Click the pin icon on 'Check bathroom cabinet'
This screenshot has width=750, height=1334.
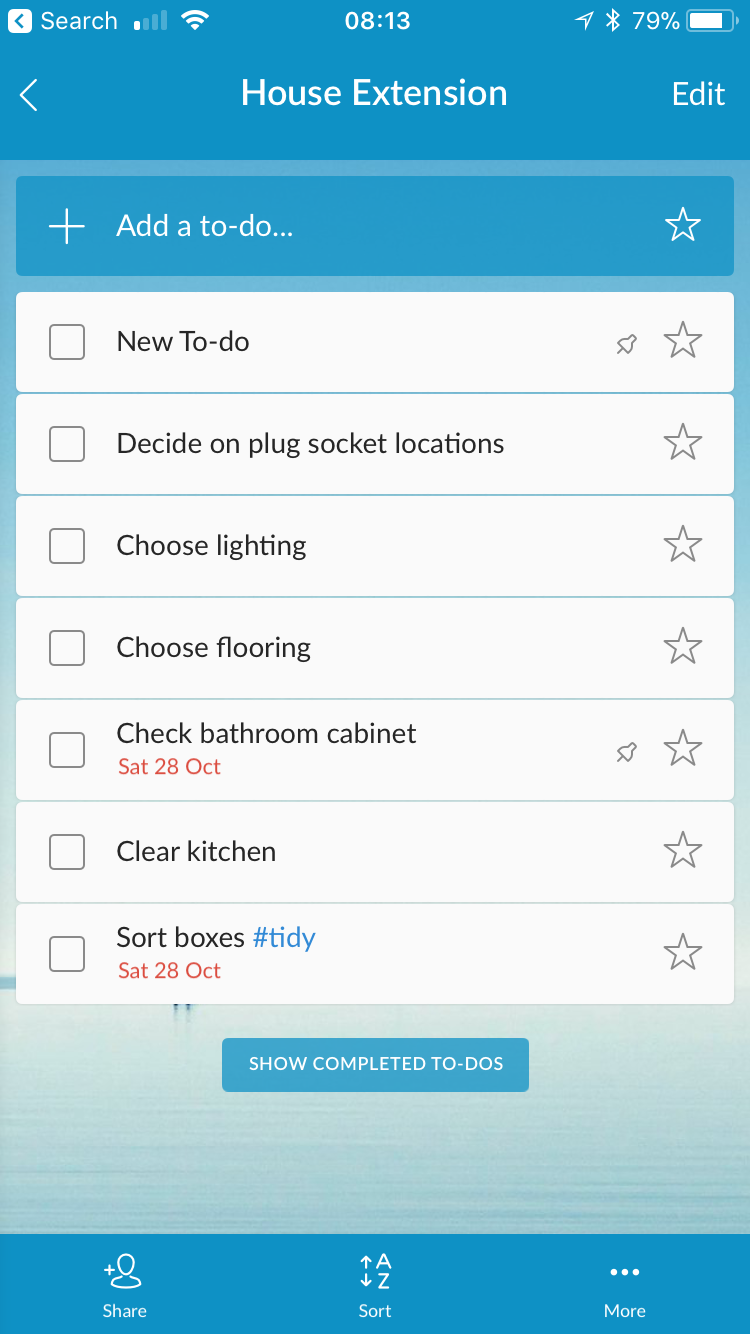click(626, 750)
